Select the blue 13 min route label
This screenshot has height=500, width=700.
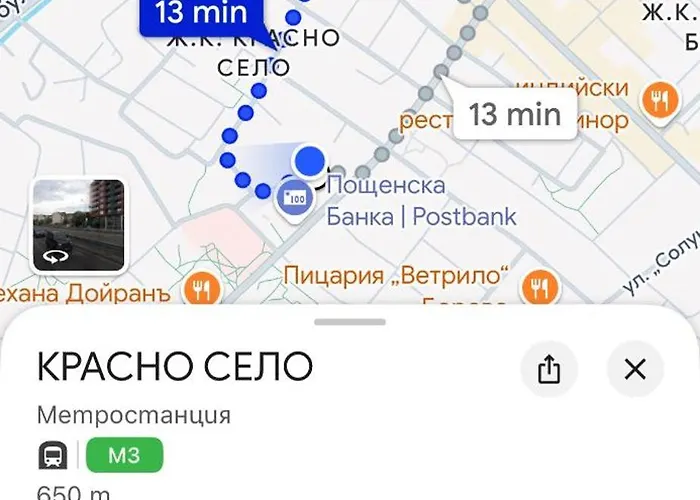coord(201,15)
